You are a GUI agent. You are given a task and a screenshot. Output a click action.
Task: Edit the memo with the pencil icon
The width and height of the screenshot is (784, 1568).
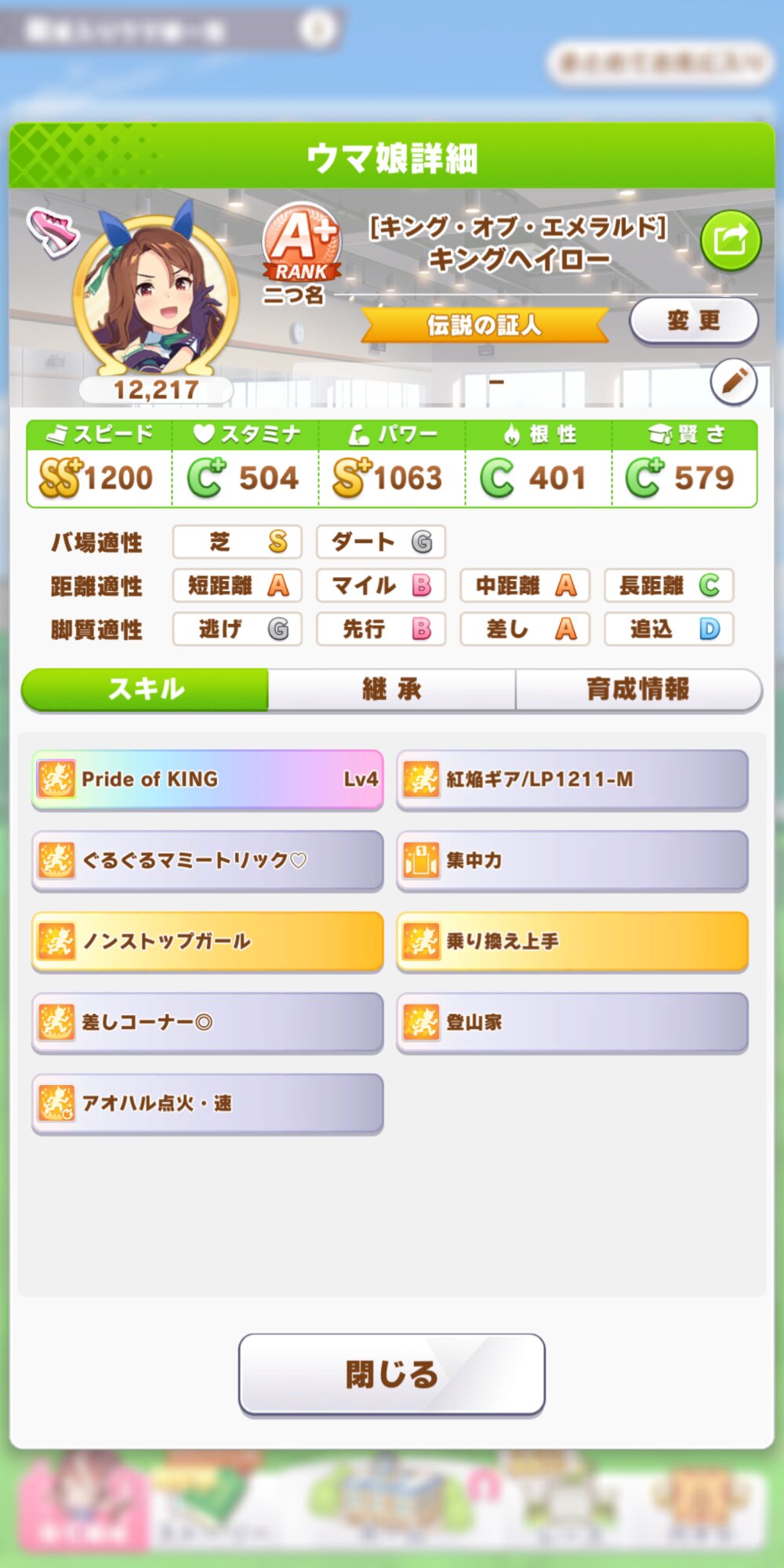734,382
